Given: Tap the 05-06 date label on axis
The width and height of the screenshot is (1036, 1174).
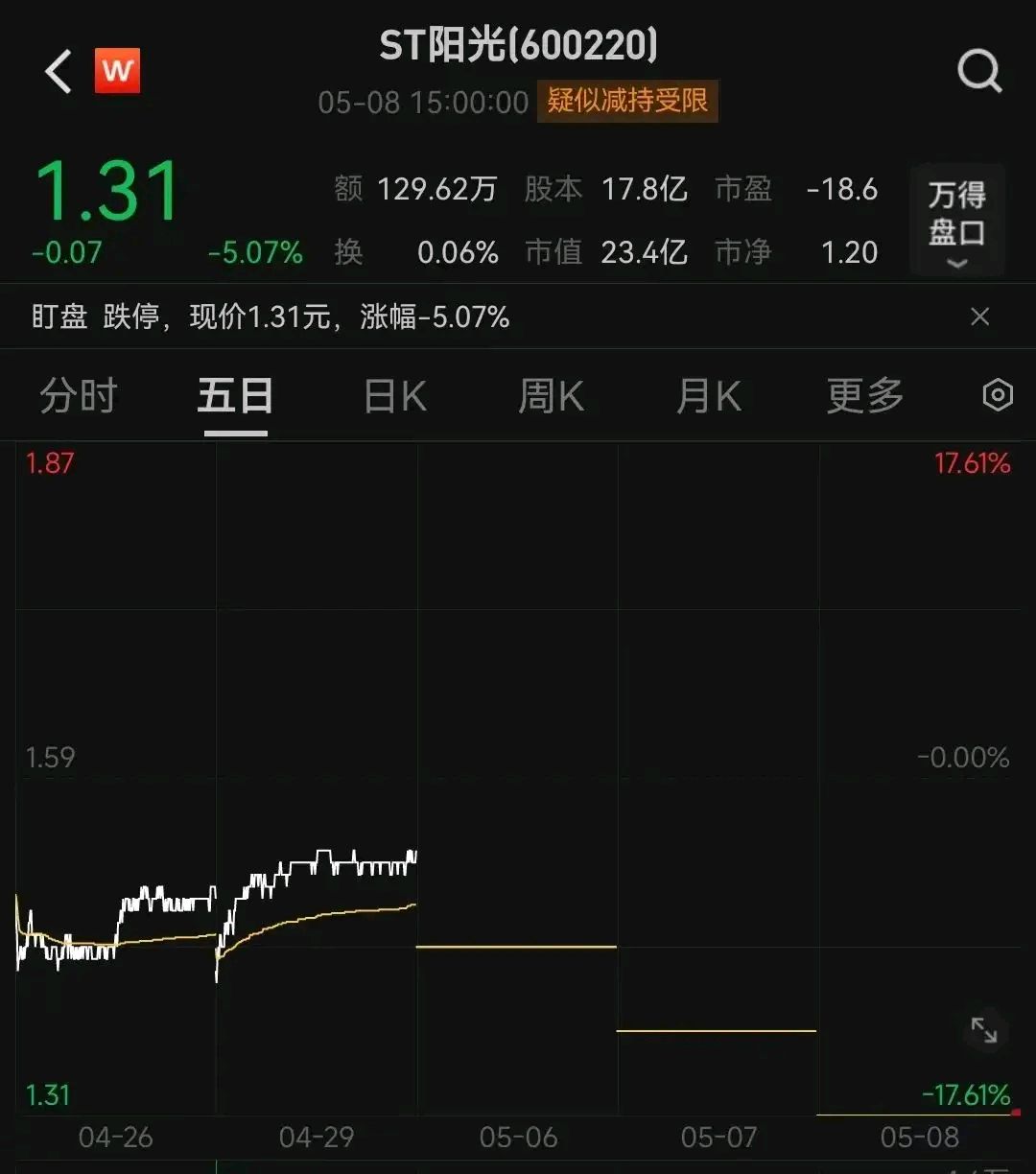Looking at the screenshot, I should tap(518, 1138).
